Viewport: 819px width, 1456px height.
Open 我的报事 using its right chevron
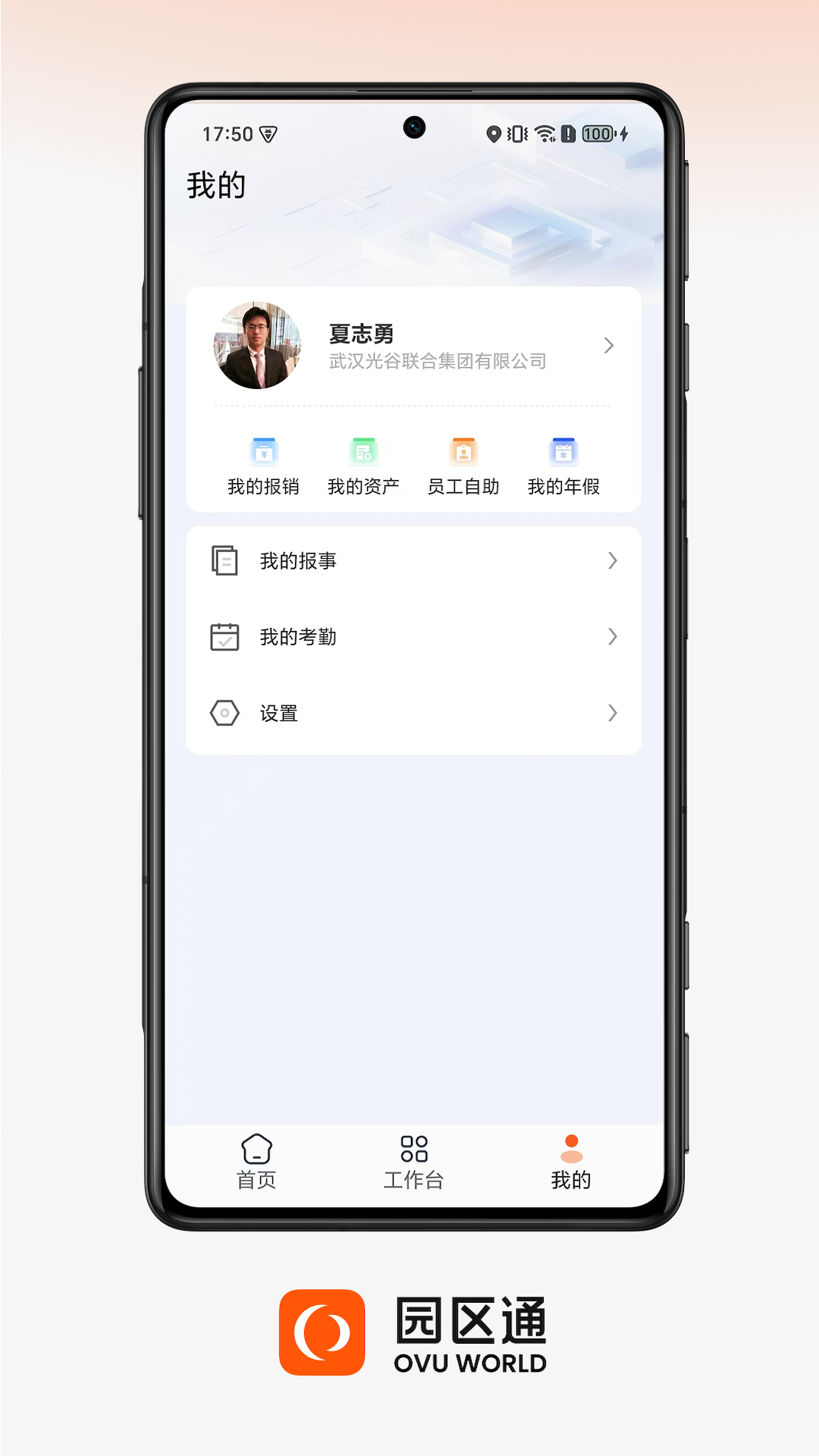613,560
